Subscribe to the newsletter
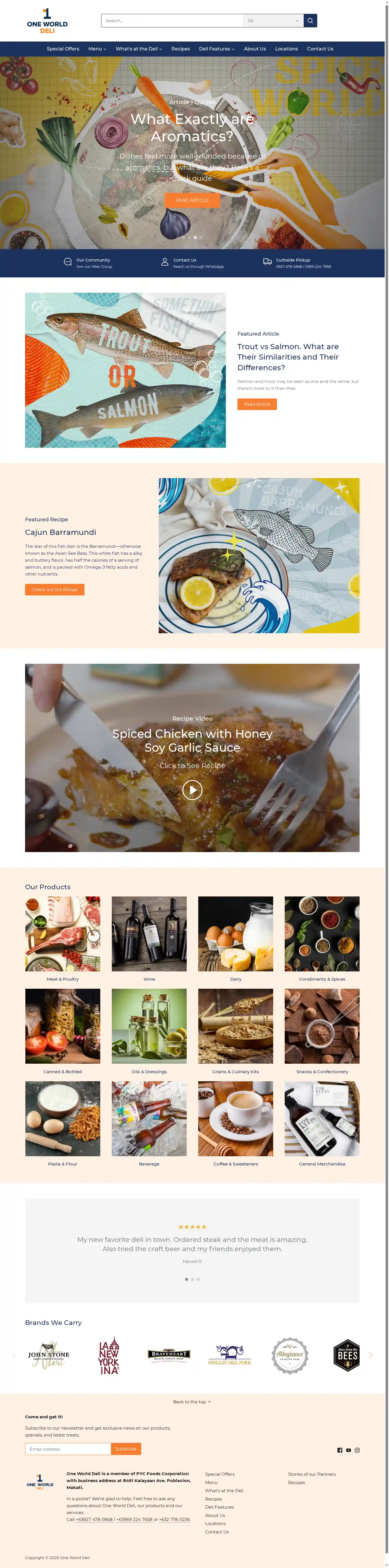This screenshot has height=1568, width=389. 126,1449
